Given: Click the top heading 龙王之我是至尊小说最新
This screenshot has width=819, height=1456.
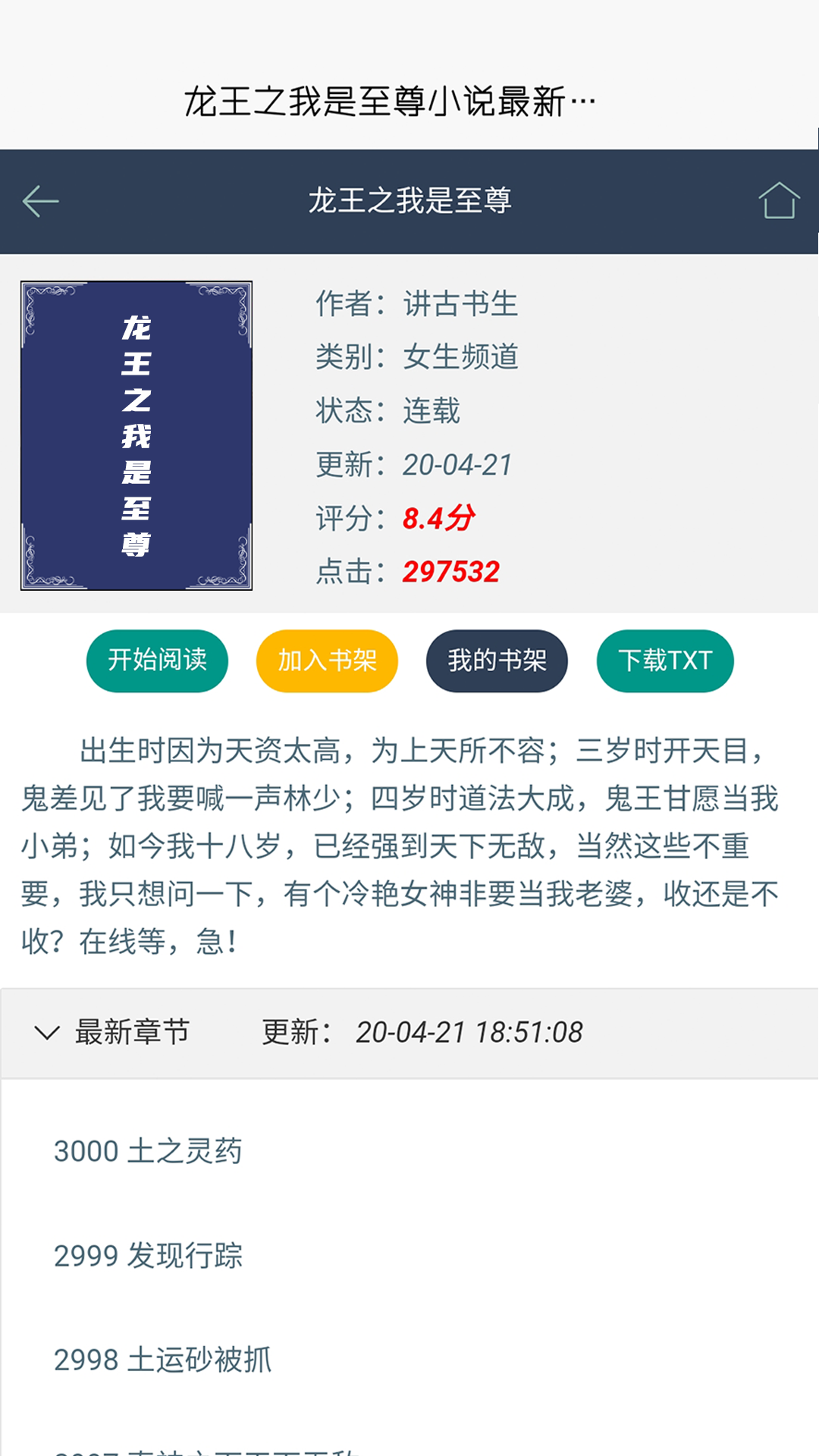Looking at the screenshot, I should click(390, 99).
